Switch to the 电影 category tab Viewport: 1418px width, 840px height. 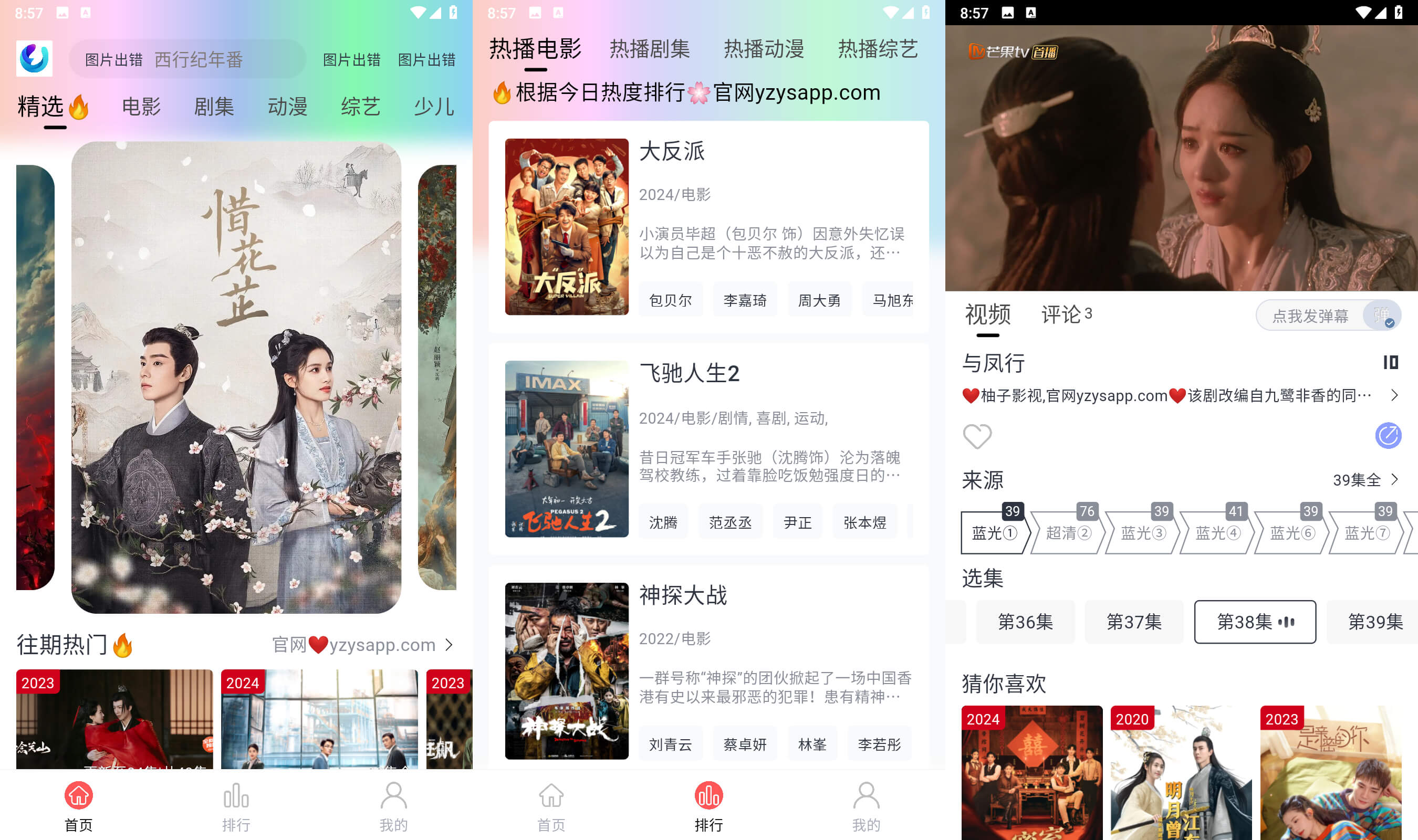coord(141,107)
